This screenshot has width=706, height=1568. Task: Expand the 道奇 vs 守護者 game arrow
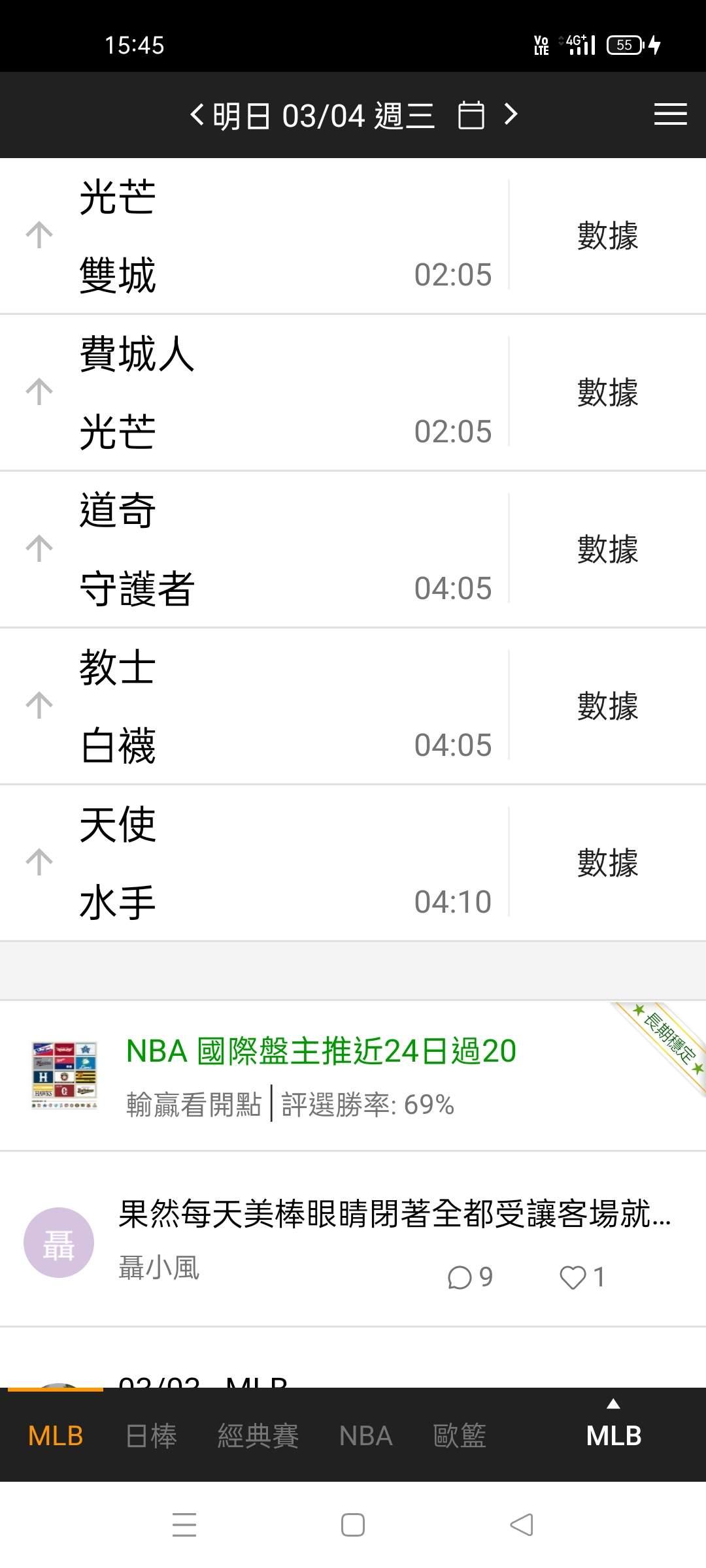point(39,549)
